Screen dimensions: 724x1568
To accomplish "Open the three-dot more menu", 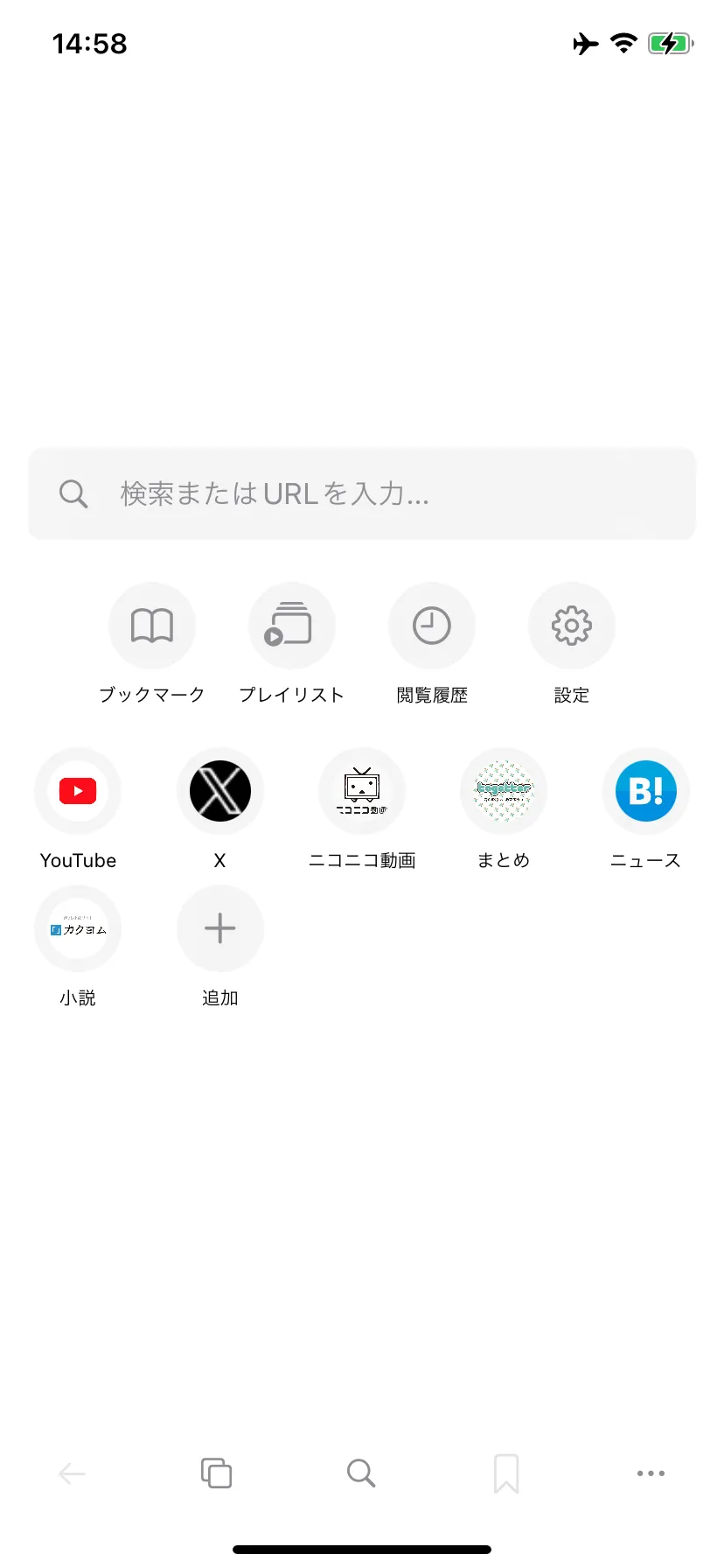I will tap(651, 1473).
